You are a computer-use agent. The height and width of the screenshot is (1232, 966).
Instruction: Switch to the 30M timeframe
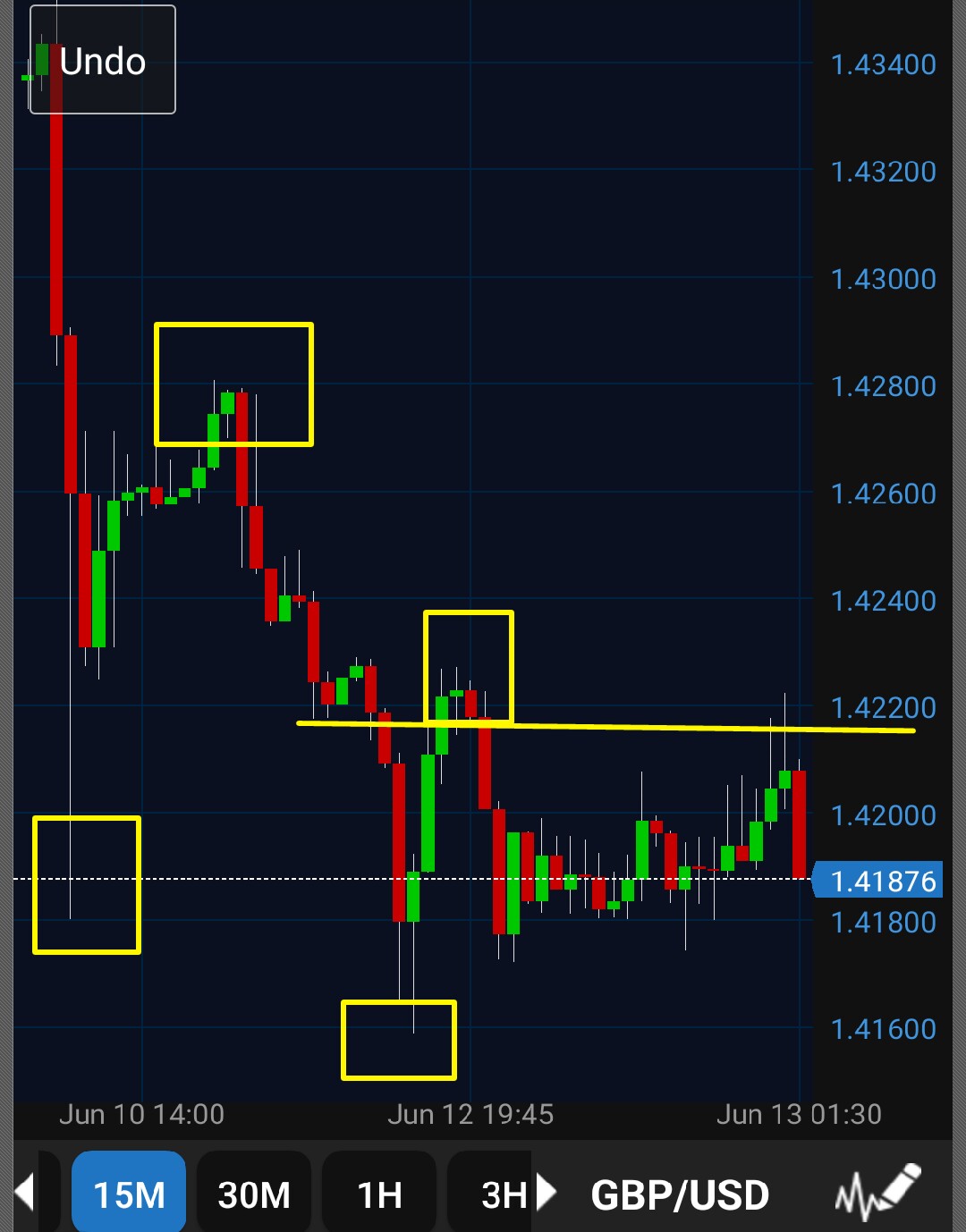254,1194
